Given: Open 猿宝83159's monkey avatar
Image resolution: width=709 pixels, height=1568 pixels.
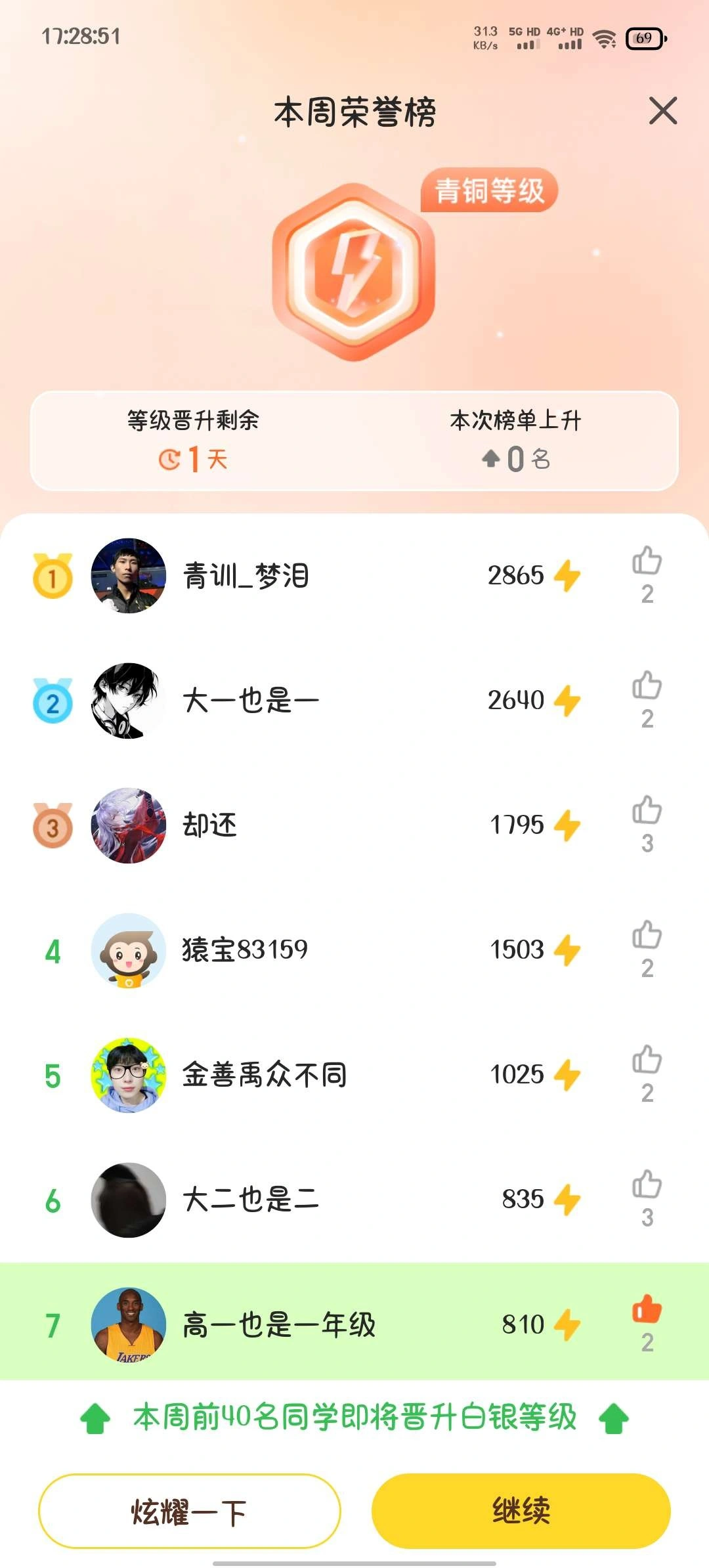Looking at the screenshot, I should 128,950.
